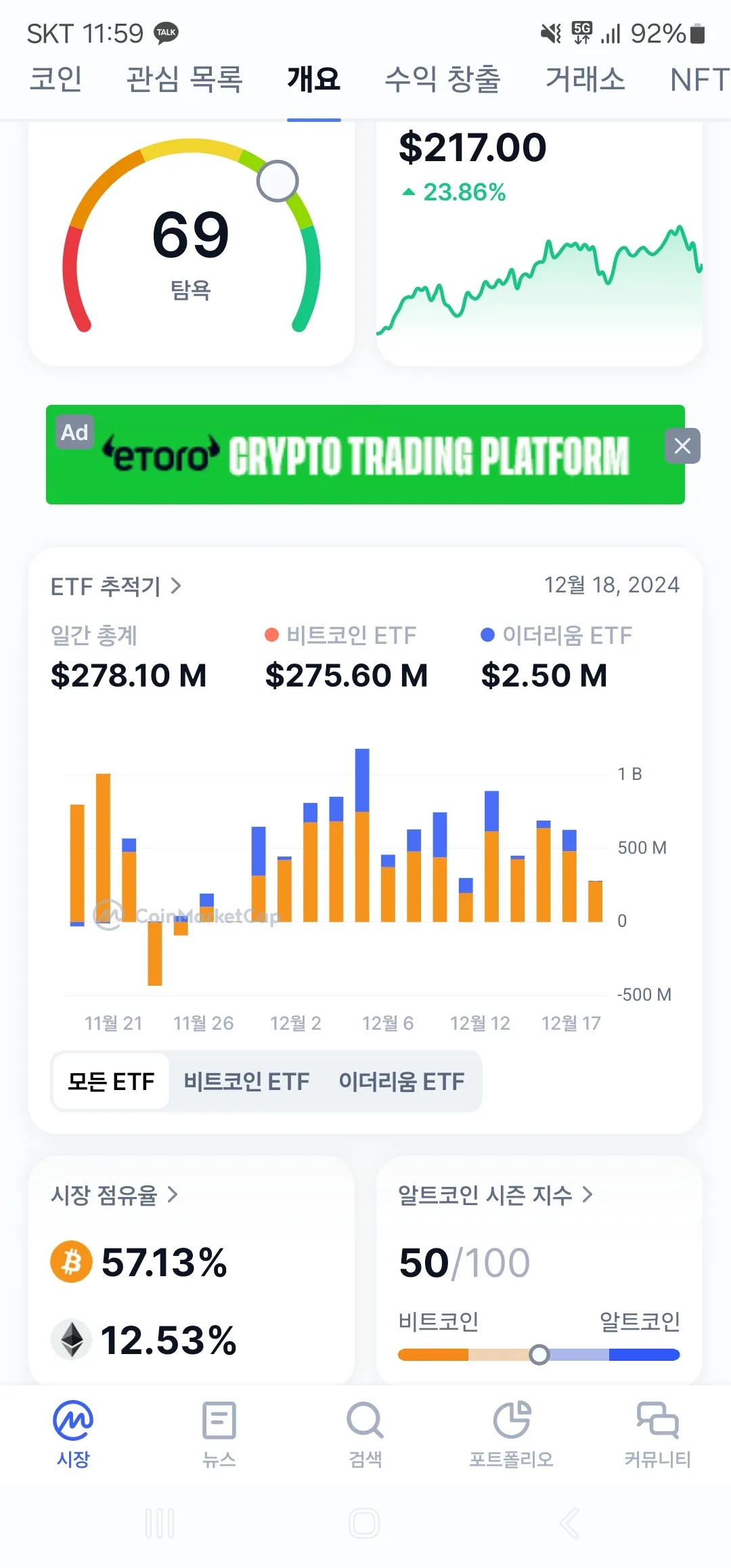Dismiss the eToro ad banner

coord(682,446)
